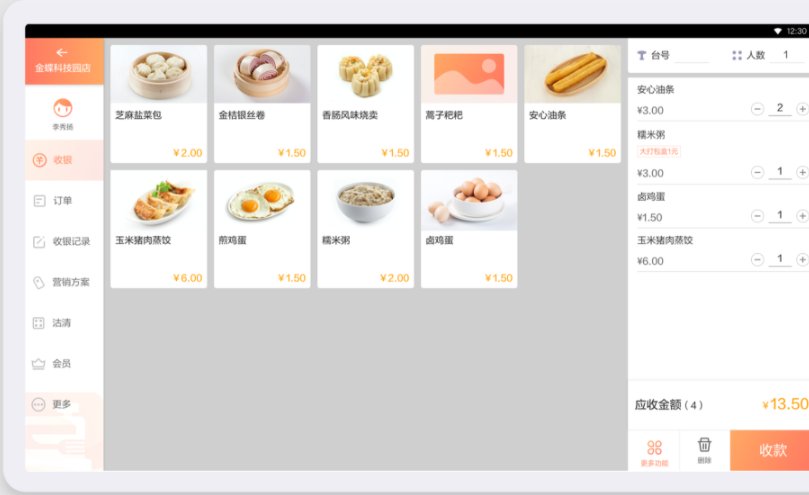Image resolution: width=809 pixels, height=495 pixels.
Task: Add 芝麻盐菜包 to the order
Action: [x=158, y=103]
